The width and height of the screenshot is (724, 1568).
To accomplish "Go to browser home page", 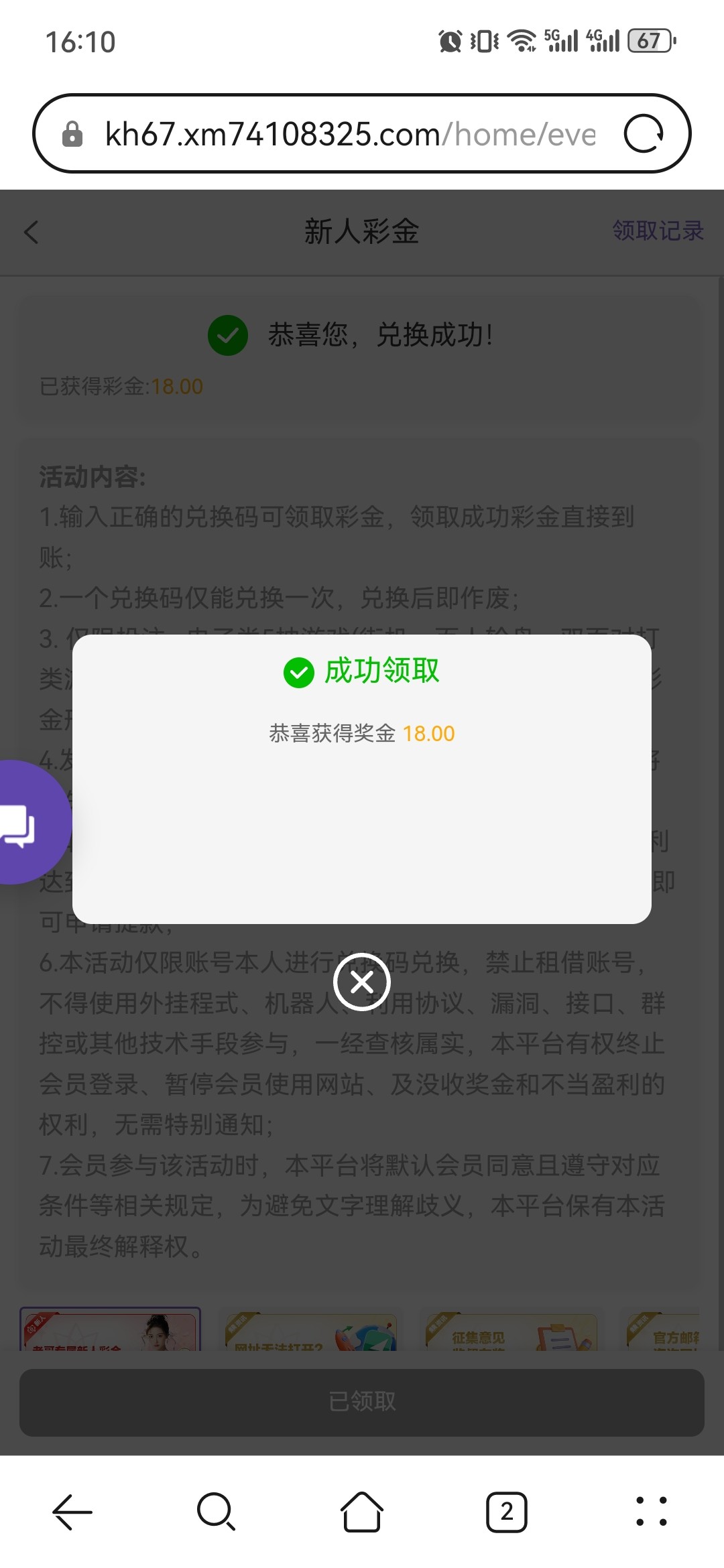I will click(362, 1512).
